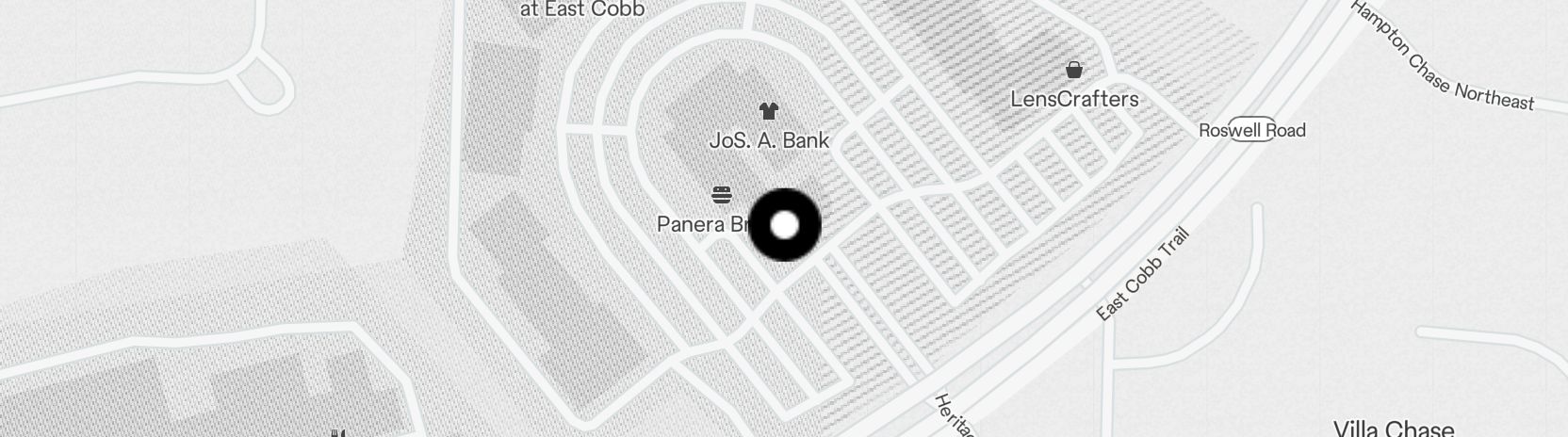The height and width of the screenshot is (437, 1568).
Task: Tap the LensCrafters shop marker
Action: (x=1073, y=71)
